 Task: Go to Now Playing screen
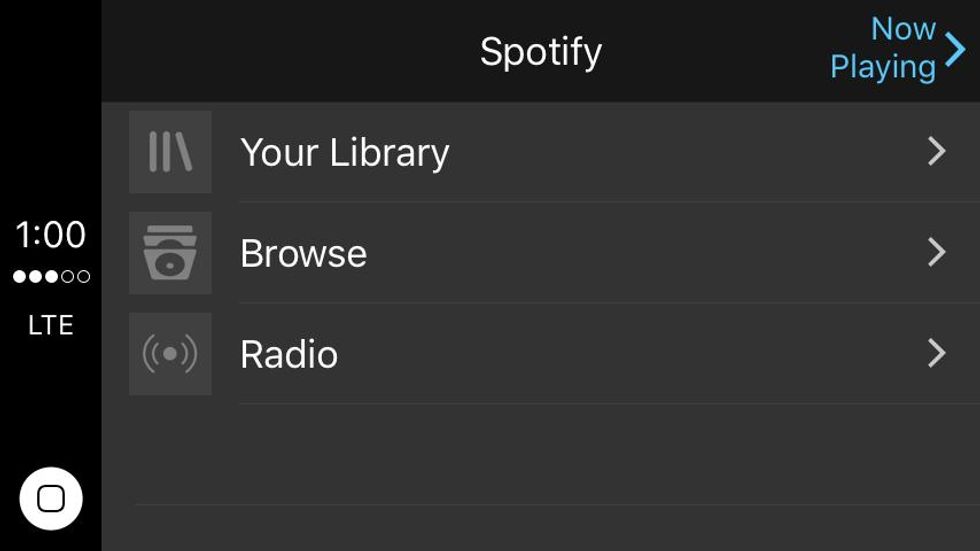(897, 48)
